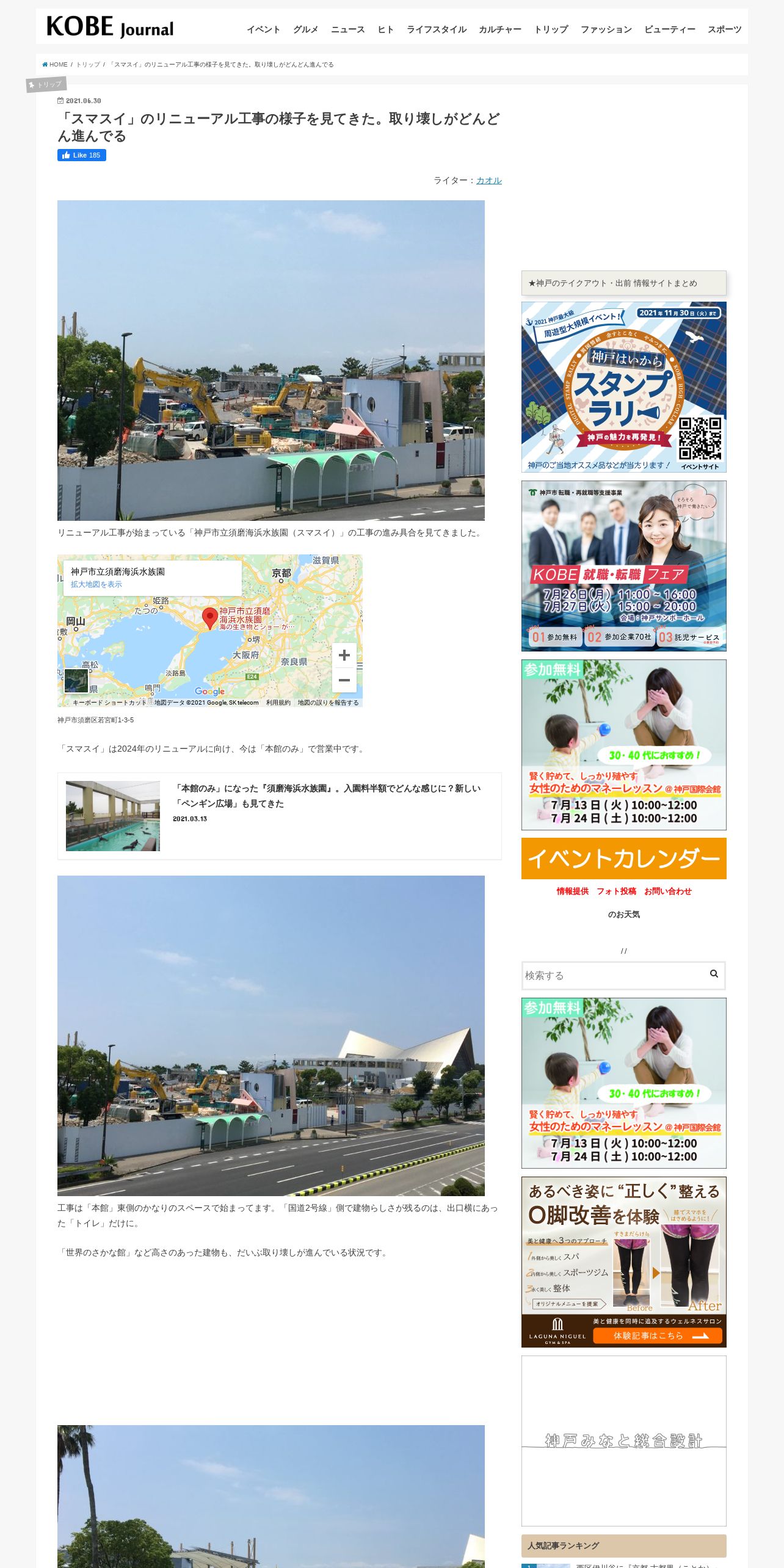
Task: Like the article on Facebook
Action: tap(82, 155)
